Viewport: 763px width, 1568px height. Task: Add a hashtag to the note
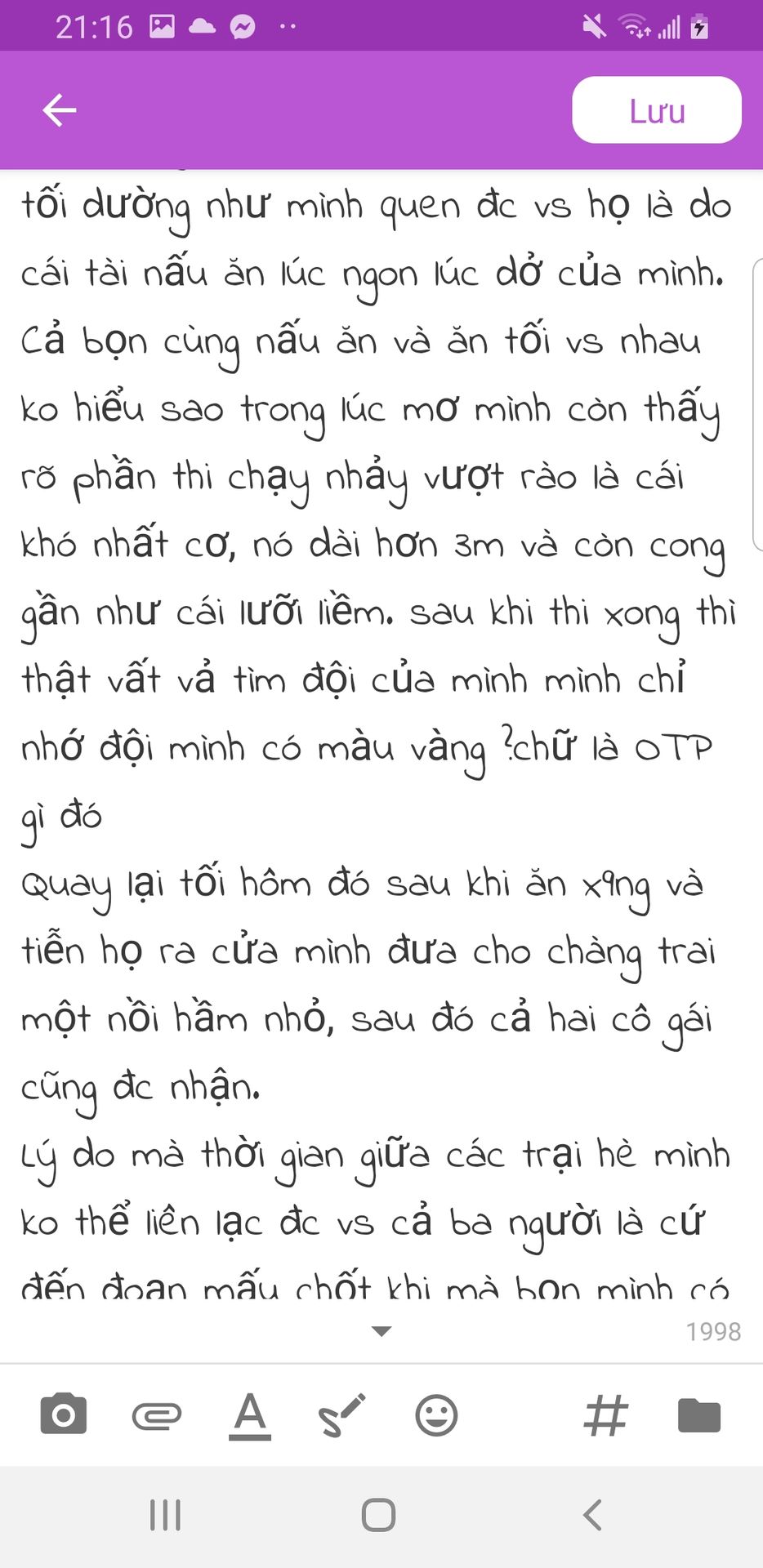605,1415
